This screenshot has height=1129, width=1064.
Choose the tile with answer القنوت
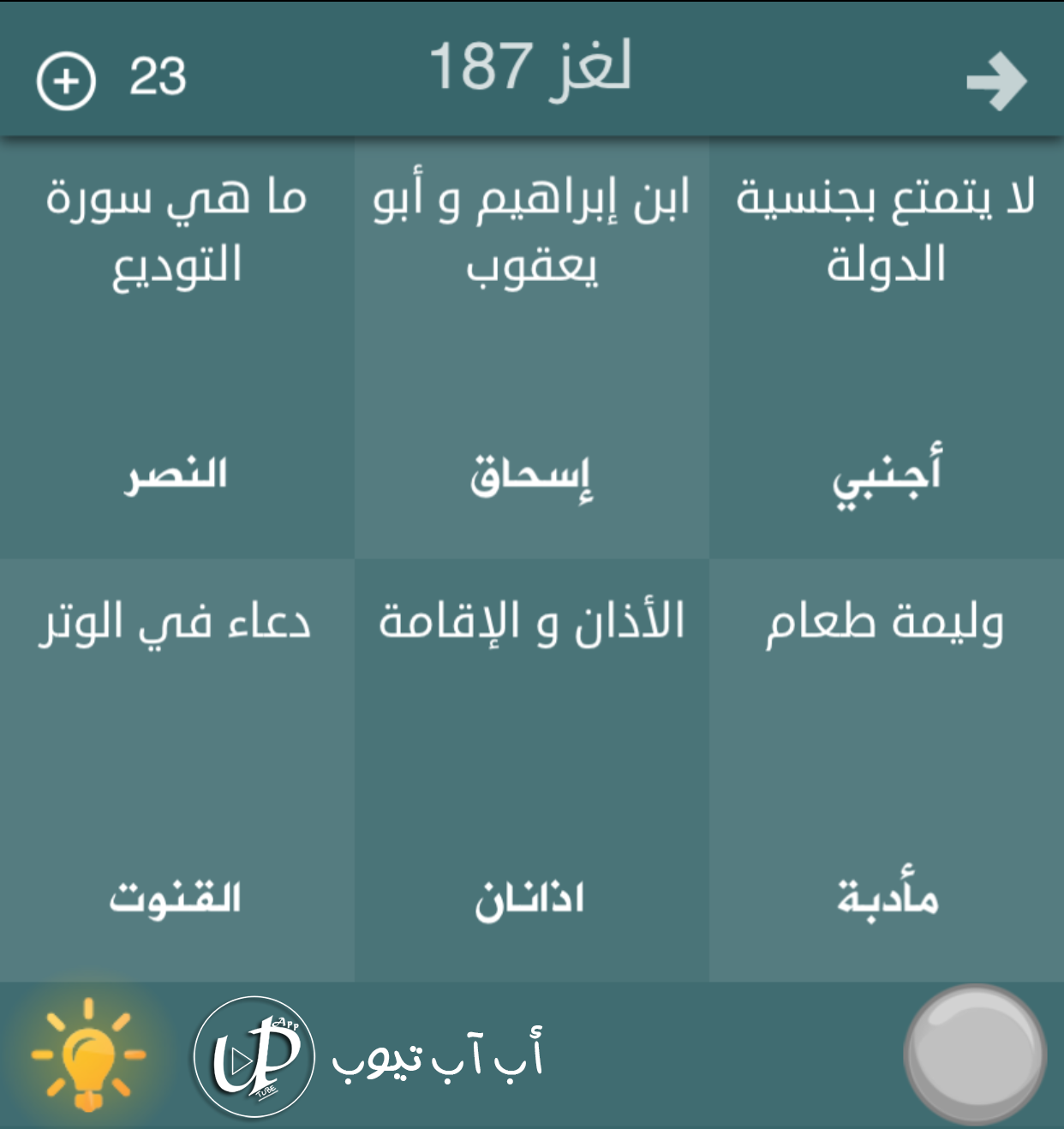(x=176, y=771)
